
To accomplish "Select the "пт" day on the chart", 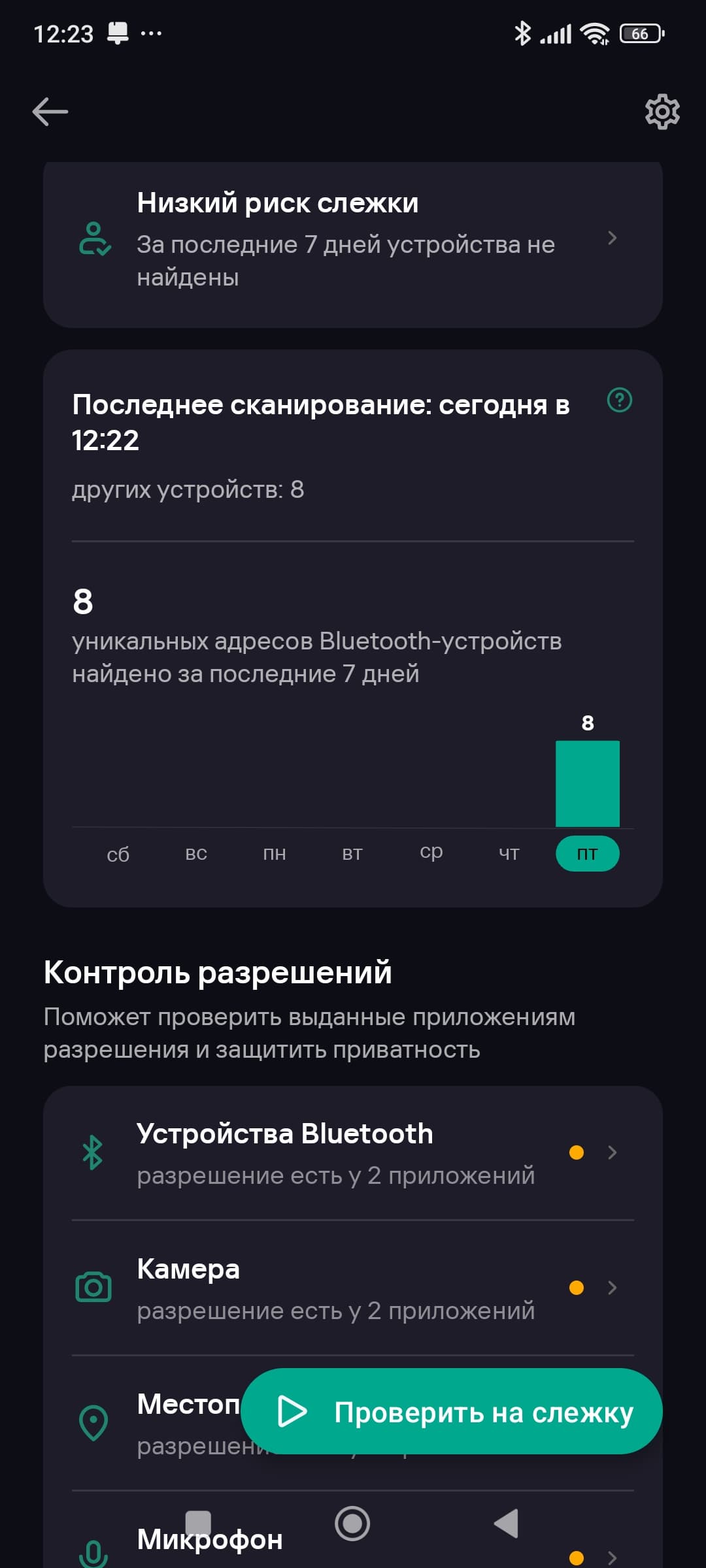I will click(x=587, y=854).
